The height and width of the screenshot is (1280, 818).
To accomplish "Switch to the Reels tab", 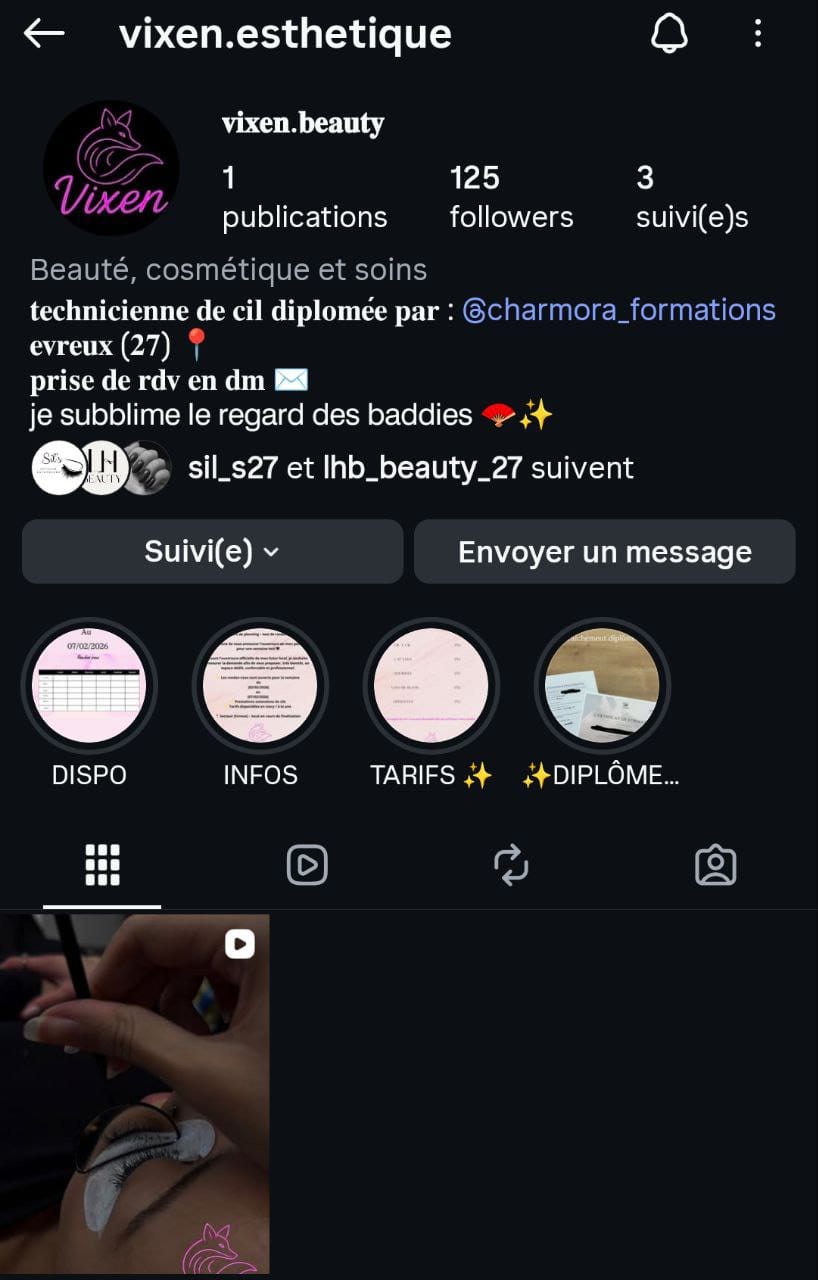I will click(x=307, y=865).
